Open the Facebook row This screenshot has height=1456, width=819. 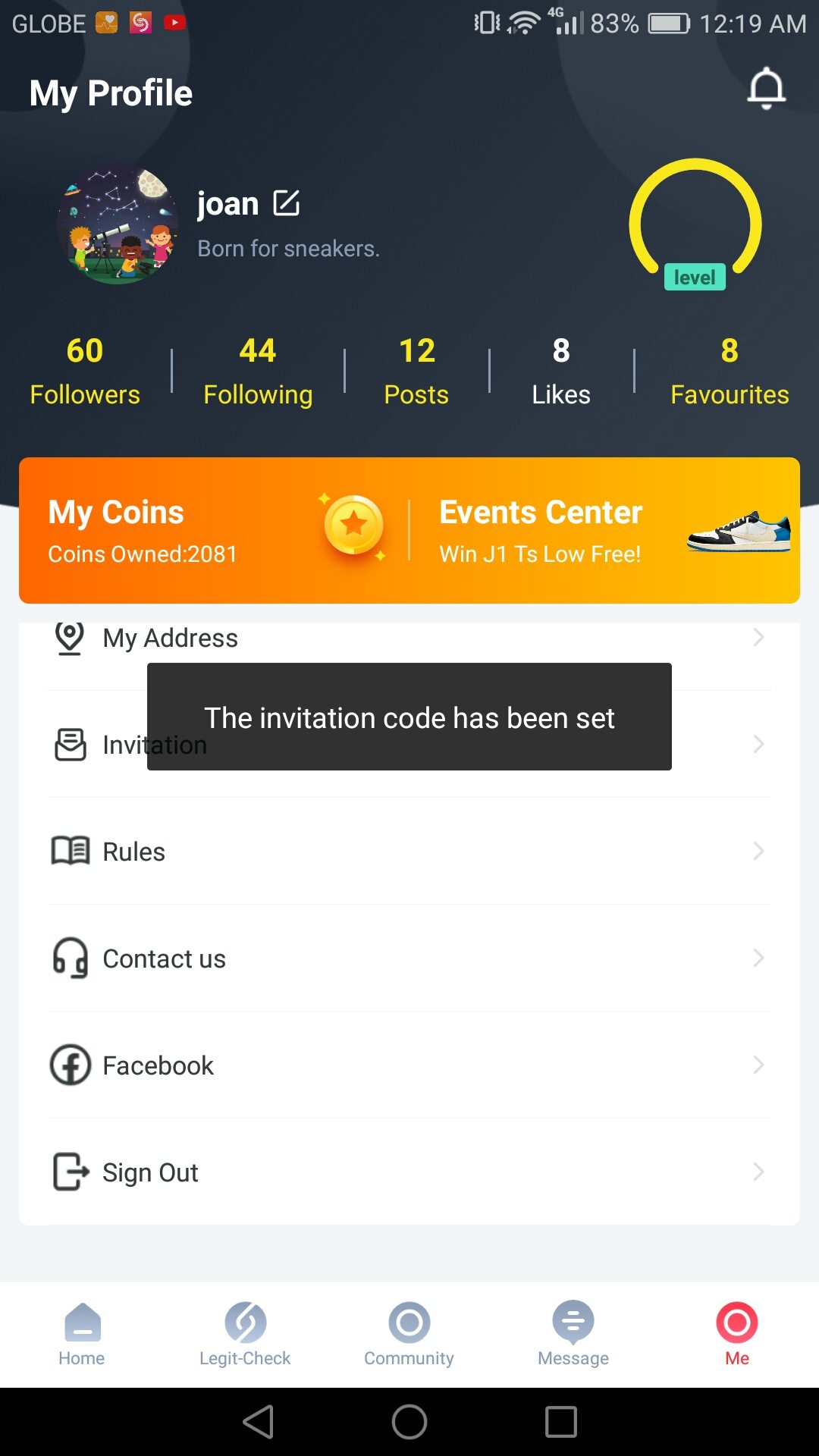click(x=409, y=1065)
